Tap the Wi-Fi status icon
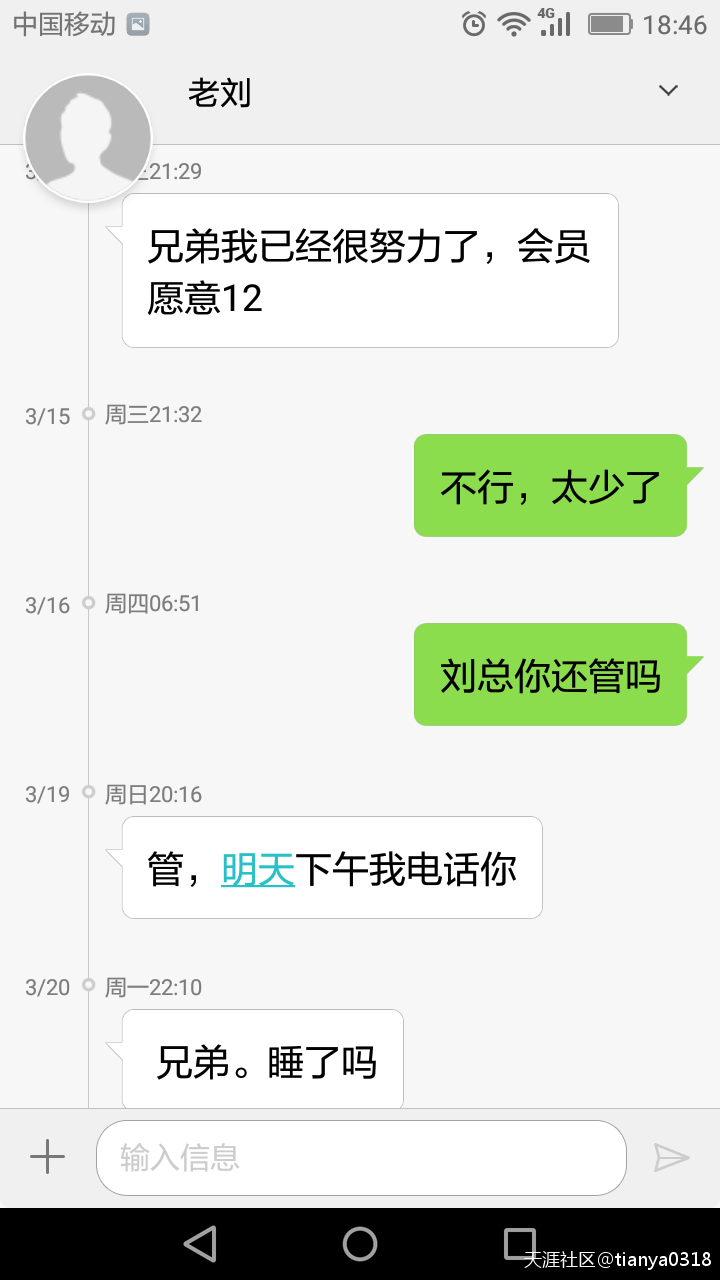The image size is (720, 1280). pyautogui.click(x=512, y=23)
